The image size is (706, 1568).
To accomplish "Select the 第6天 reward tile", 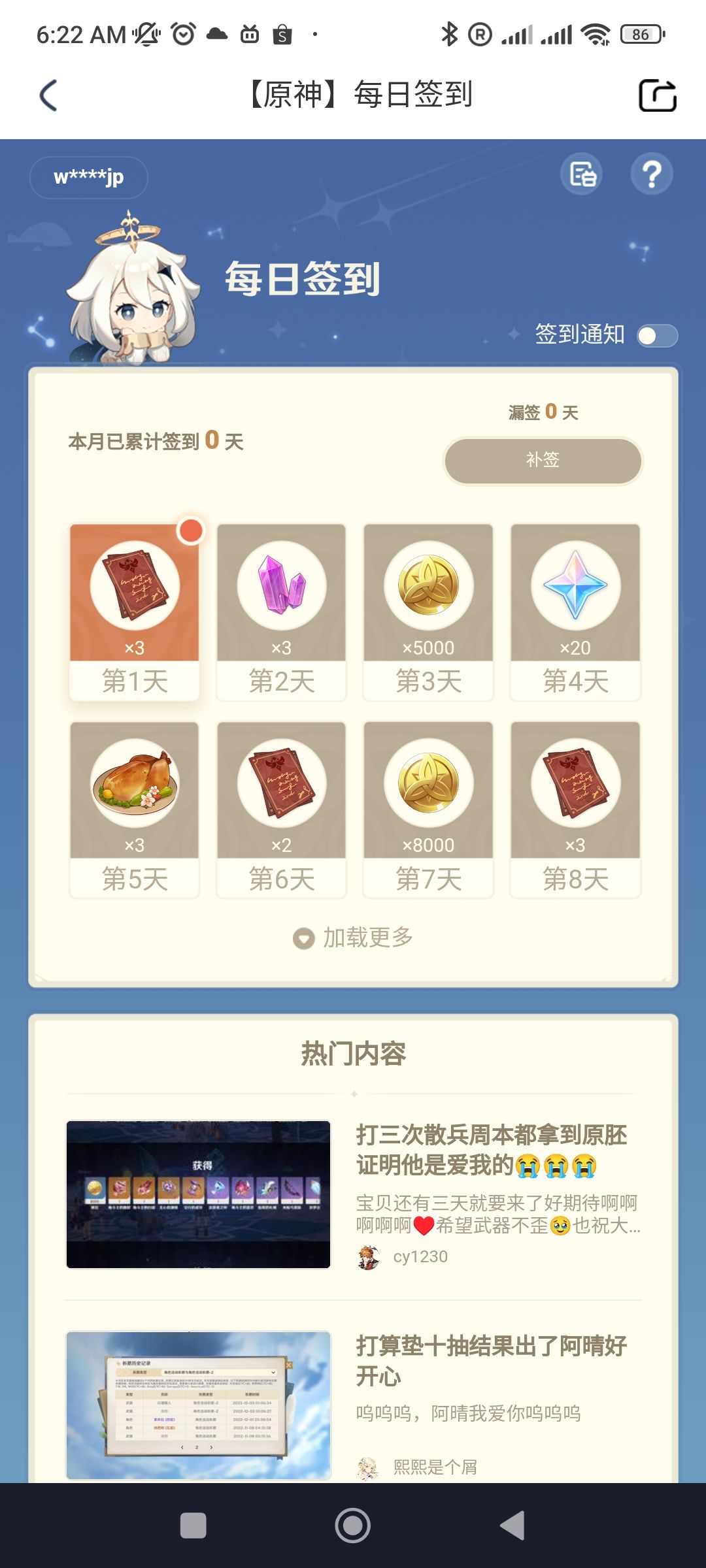I will [x=281, y=809].
